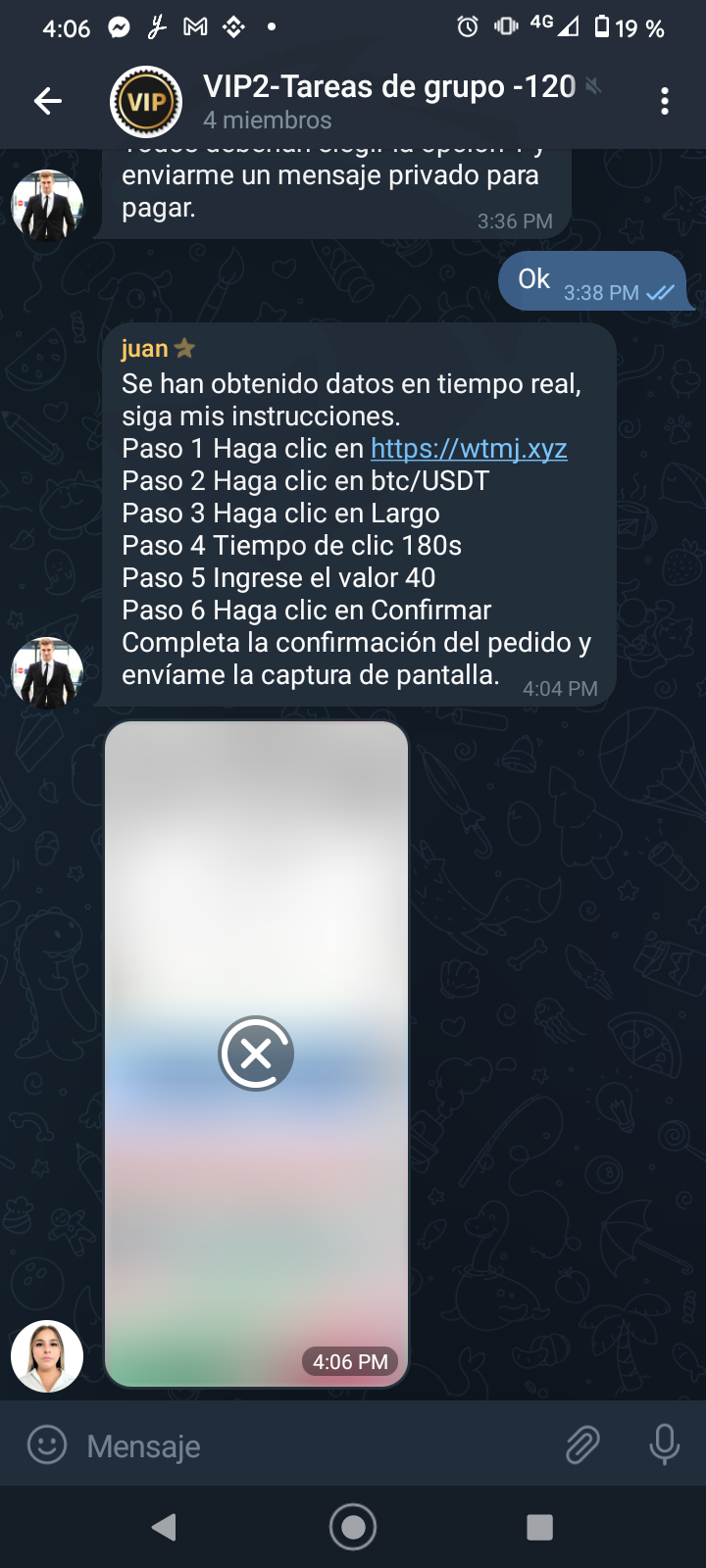Open the emoji picker

coord(46,1445)
